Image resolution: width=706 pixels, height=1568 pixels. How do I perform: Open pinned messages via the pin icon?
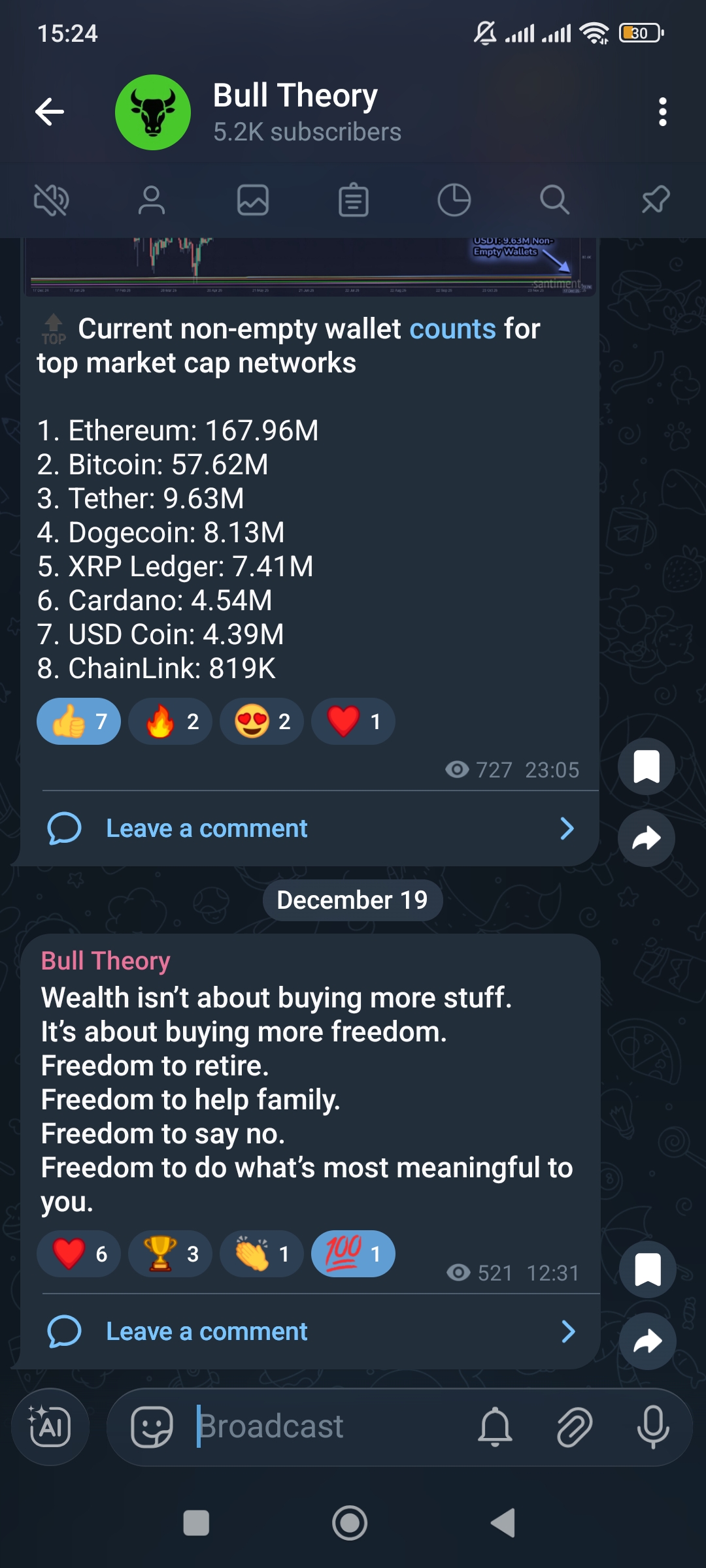(656, 199)
